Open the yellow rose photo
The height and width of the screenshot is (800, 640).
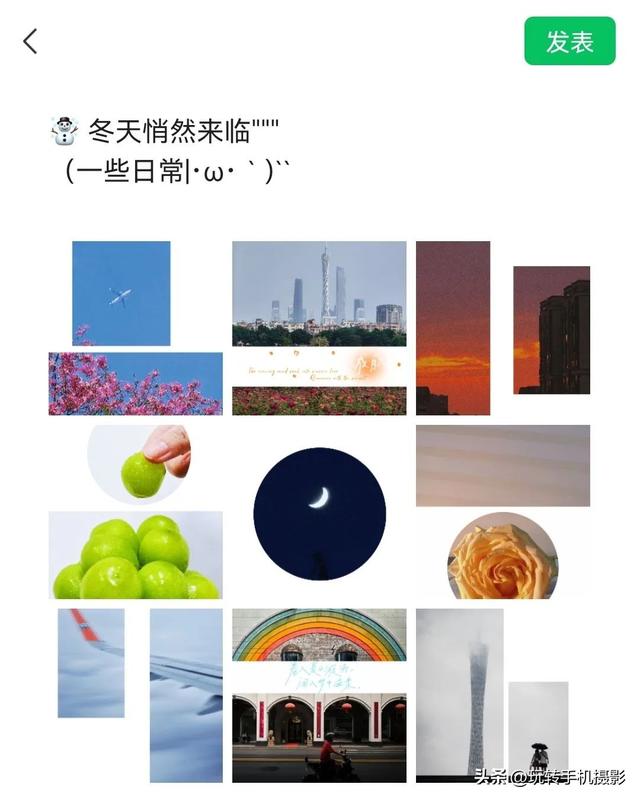click(x=503, y=512)
